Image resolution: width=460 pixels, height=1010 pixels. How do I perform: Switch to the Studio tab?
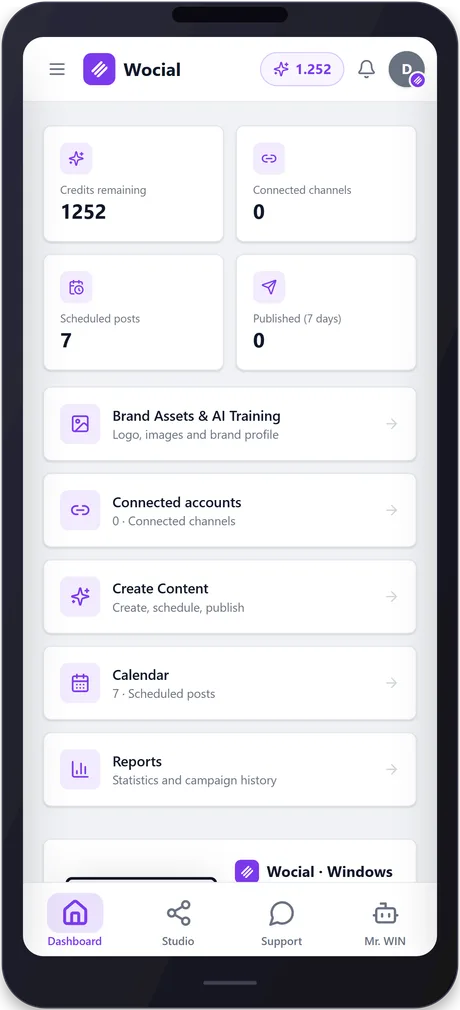[x=178, y=922]
